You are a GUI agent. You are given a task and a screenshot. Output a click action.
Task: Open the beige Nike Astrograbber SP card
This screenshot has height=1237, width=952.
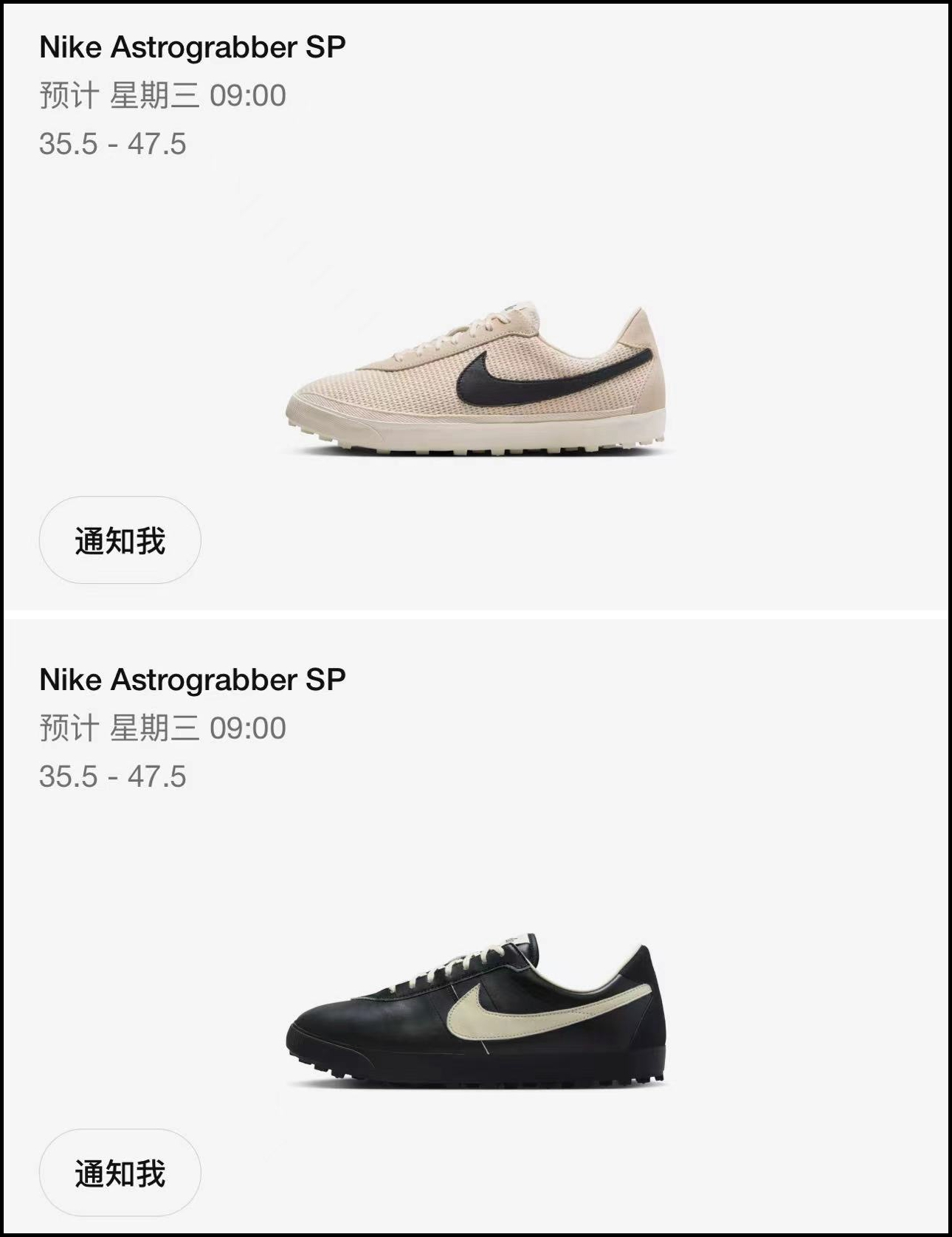click(477, 380)
